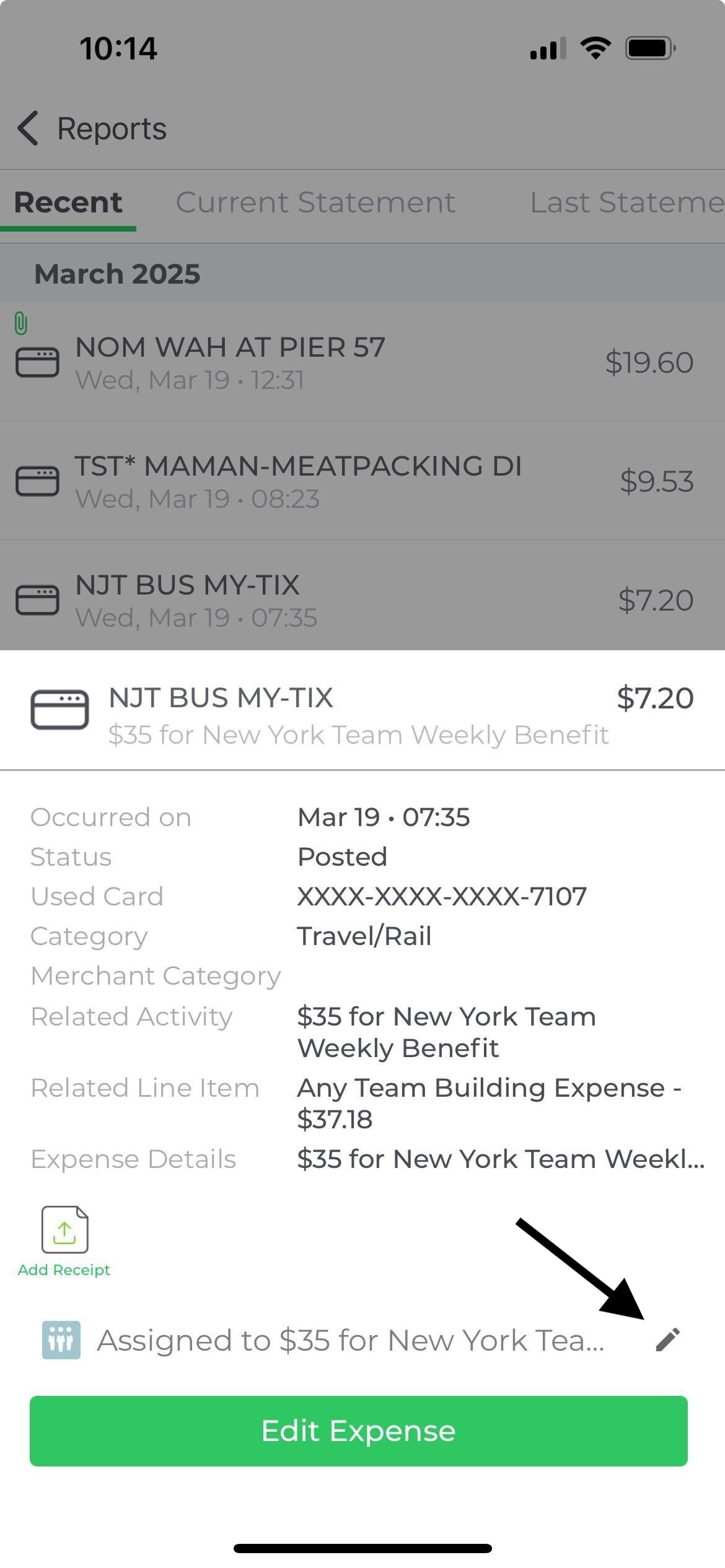
Task: Open the Last Statement tab
Action: (626, 202)
